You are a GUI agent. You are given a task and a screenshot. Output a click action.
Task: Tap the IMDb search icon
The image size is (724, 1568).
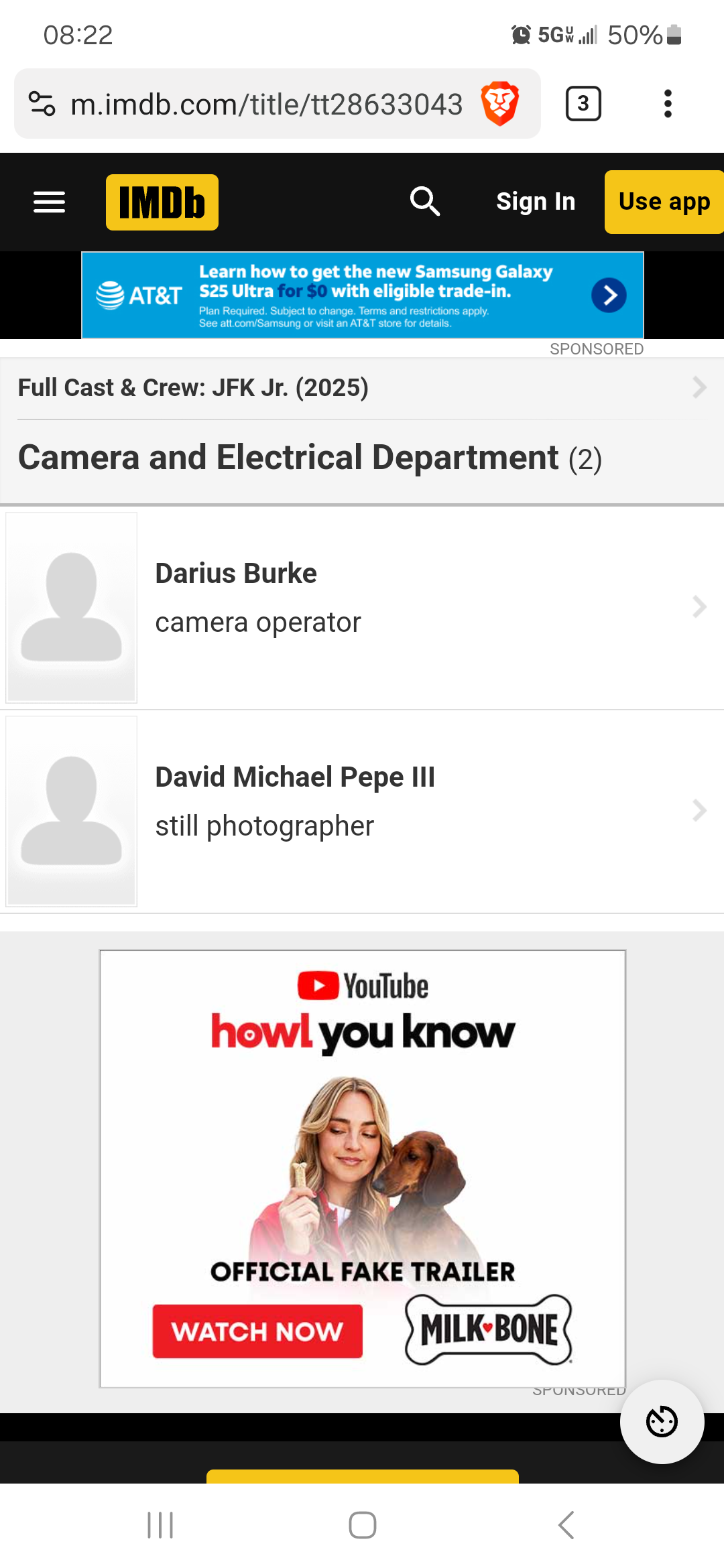click(x=425, y=201)
